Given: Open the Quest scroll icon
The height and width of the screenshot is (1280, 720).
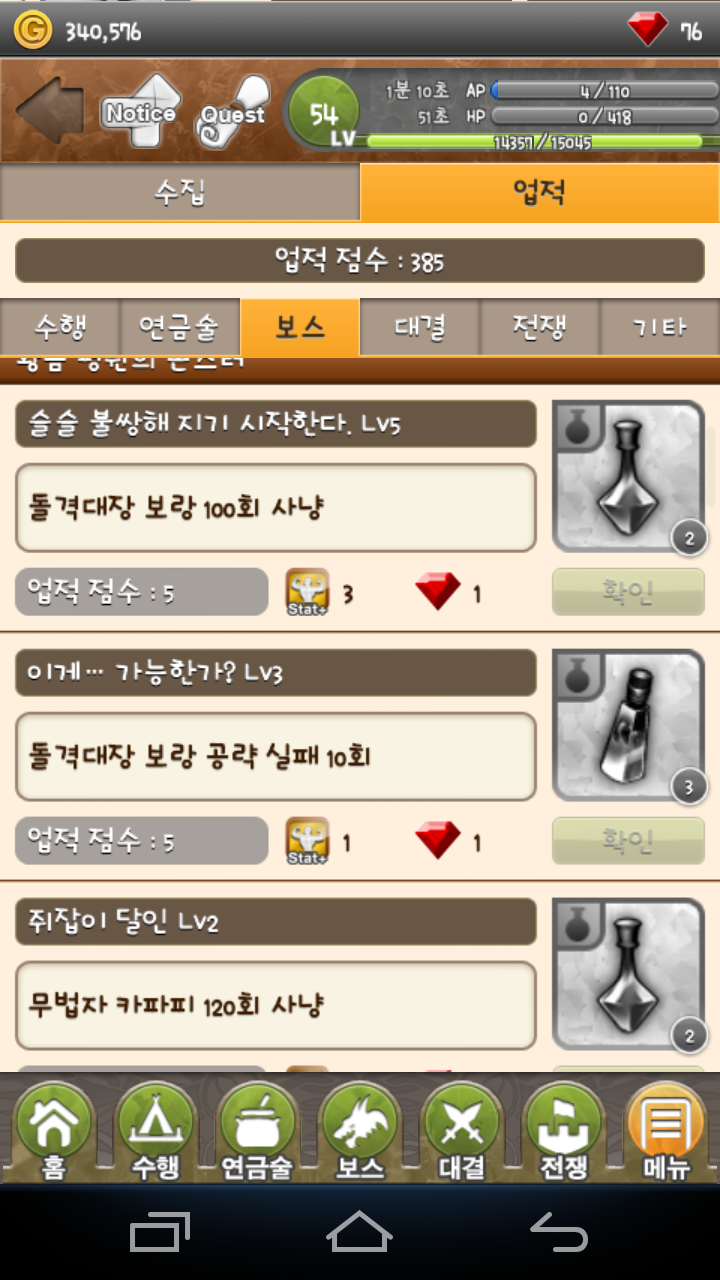Looking at the screenshot, I should [x=235, y=112].
